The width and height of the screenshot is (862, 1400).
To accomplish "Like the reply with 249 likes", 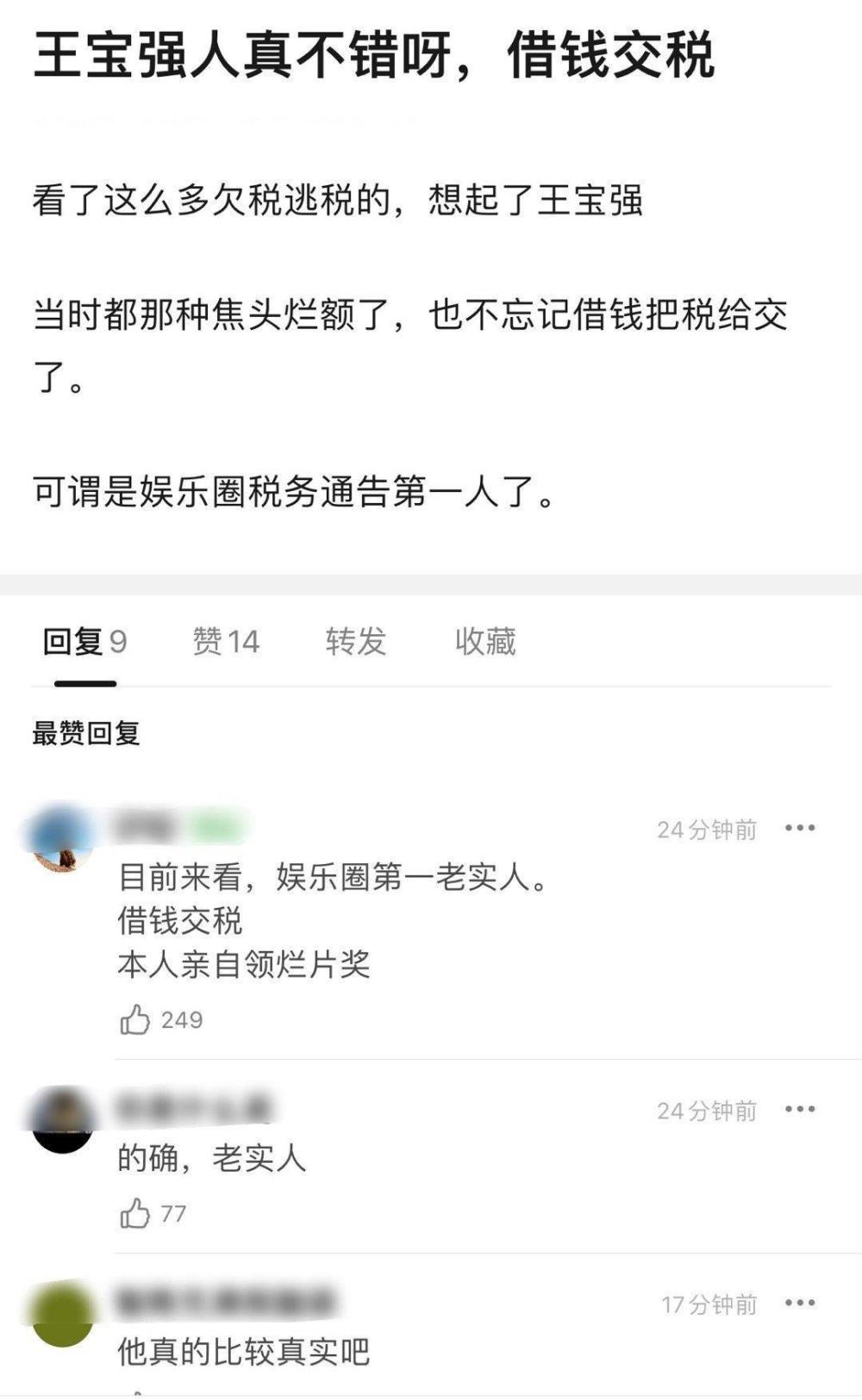I will (x=134, y=1020).
